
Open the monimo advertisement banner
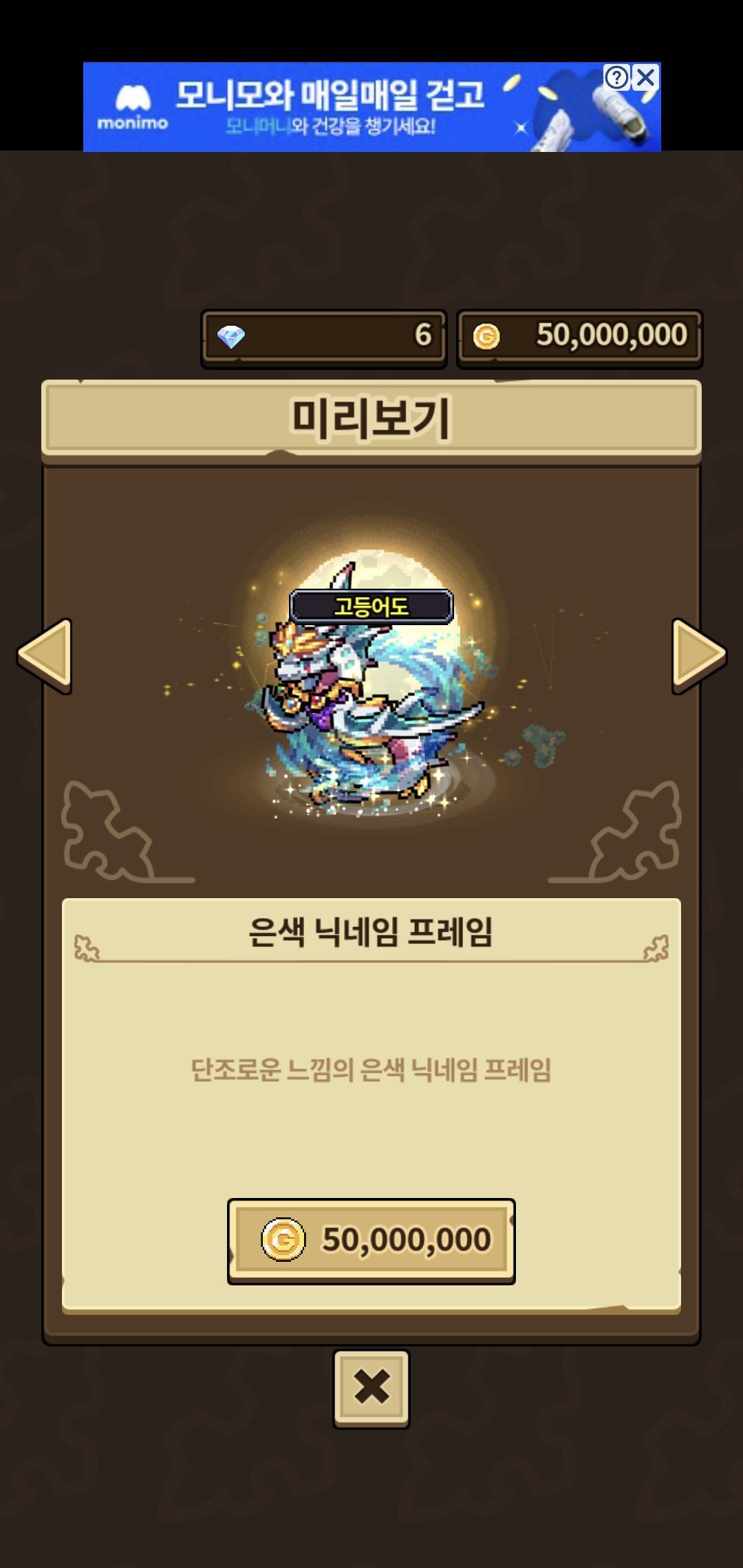330,108
